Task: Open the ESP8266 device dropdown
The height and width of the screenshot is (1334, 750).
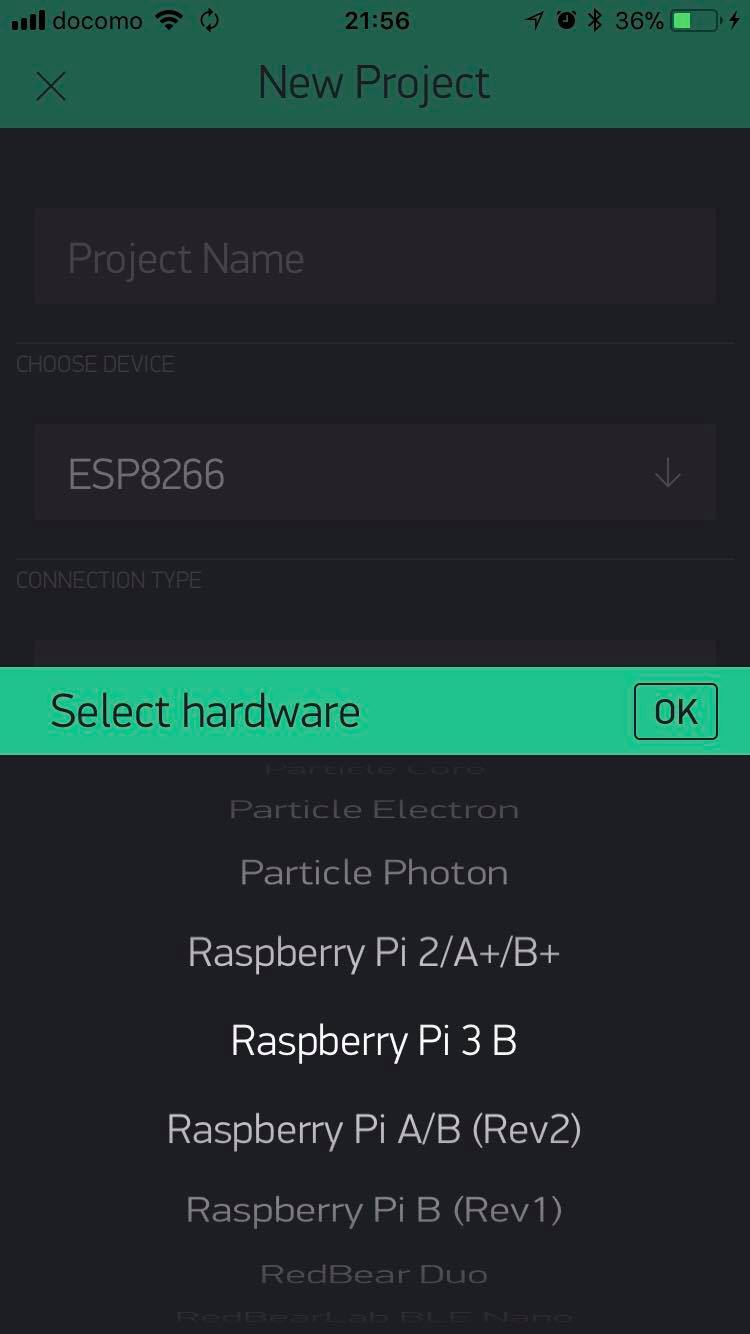Action: point(374,474)
